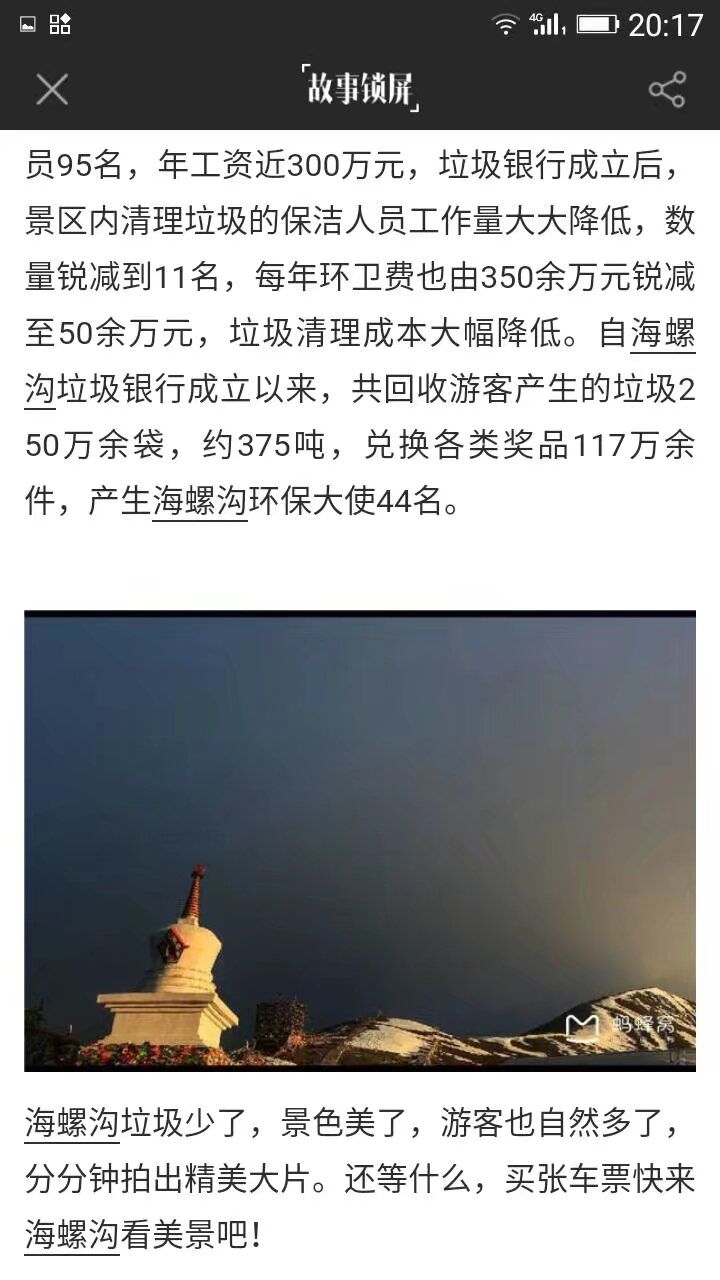Close the article with the X icon
Image resolution: width=720 pixels, height=1280 pixels.
point(52,90)
